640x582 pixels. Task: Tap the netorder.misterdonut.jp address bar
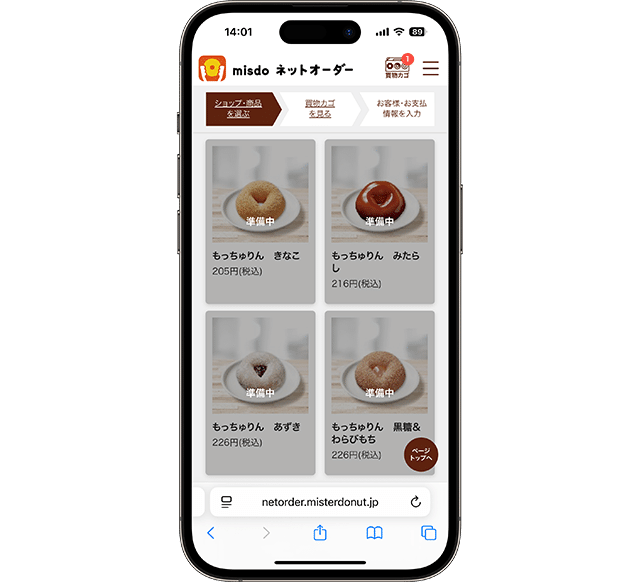[x=320, y=502]
